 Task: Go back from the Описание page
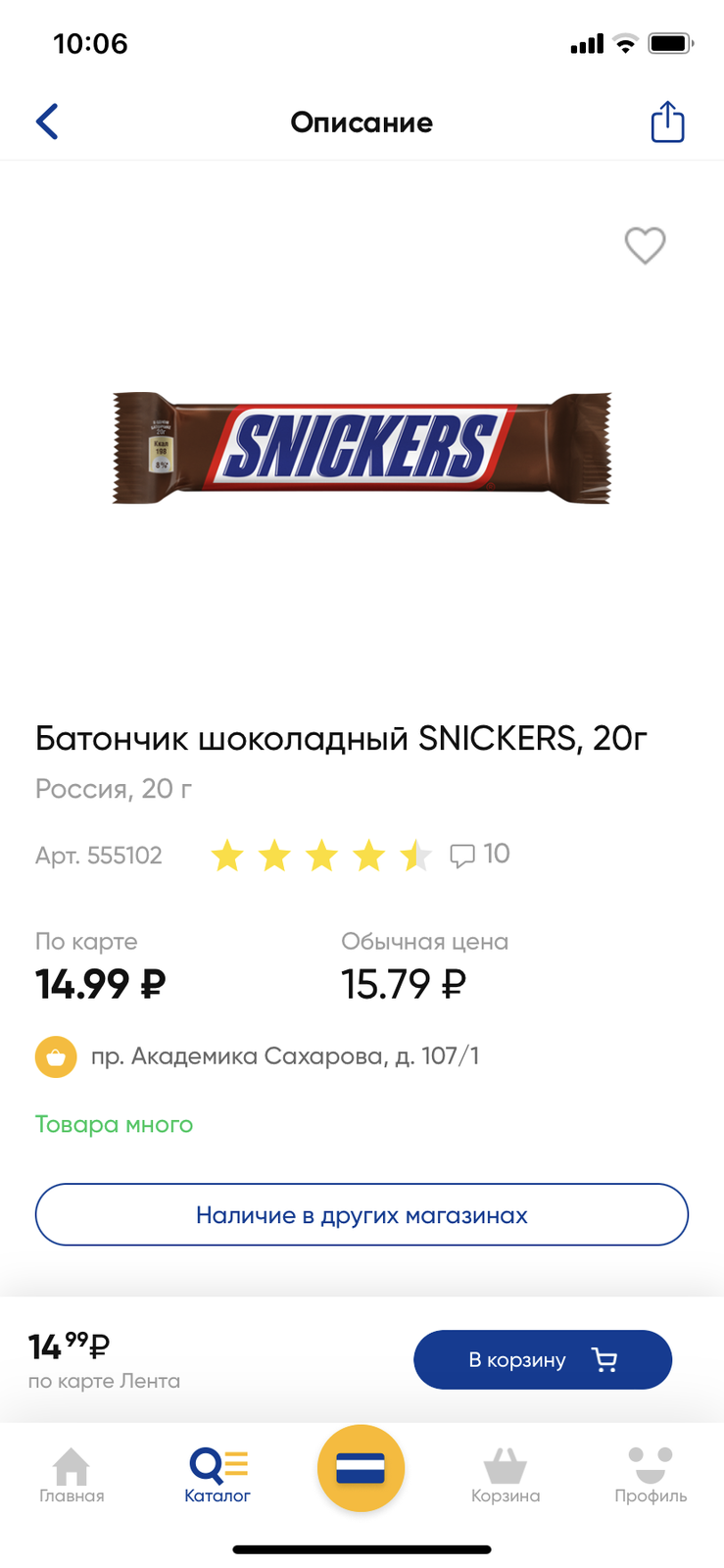click(x=47, y=122)
